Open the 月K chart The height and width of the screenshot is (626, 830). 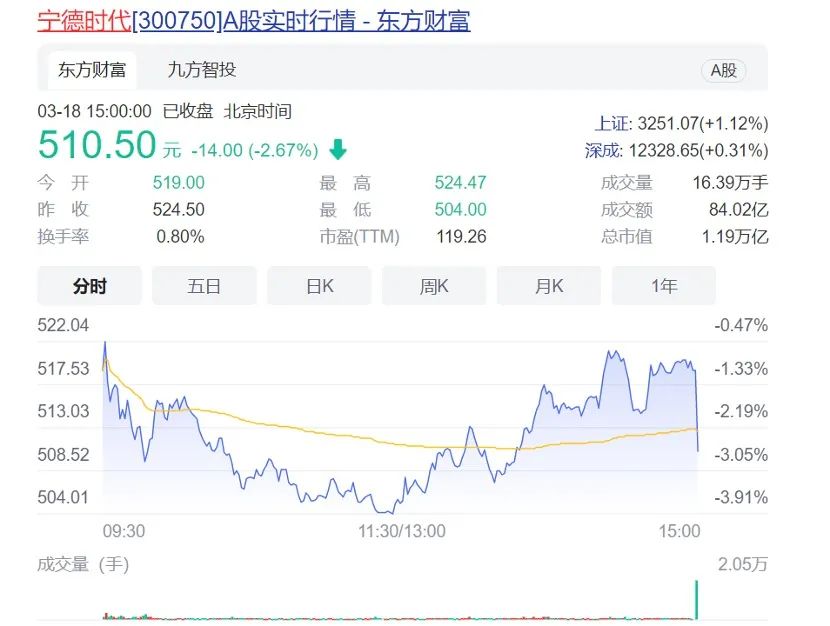(x=549, y=286)
